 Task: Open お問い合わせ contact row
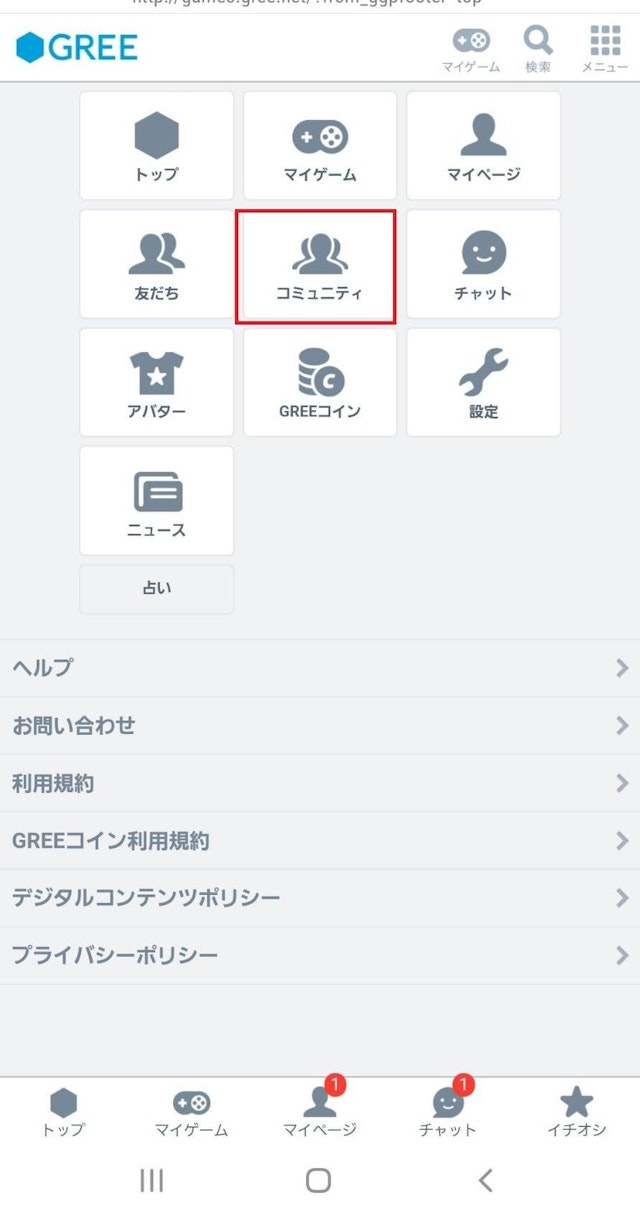click(320, 725)
